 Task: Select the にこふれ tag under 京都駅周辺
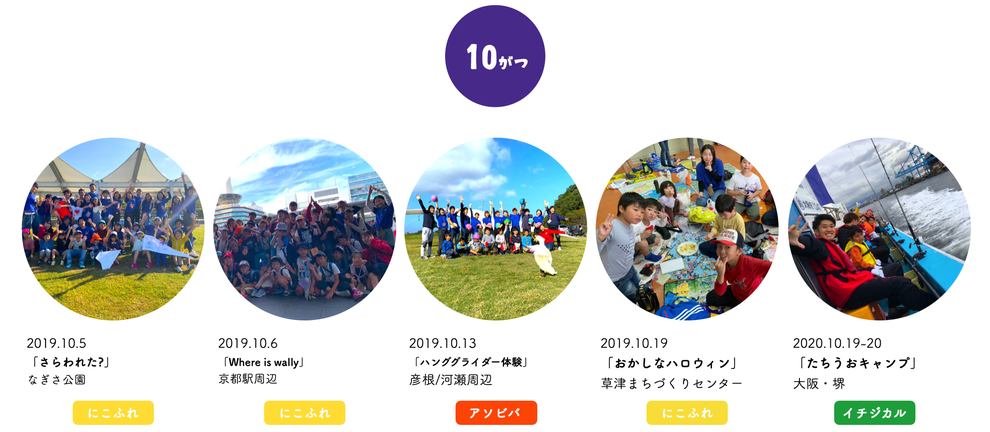click(x=304, y=412)
